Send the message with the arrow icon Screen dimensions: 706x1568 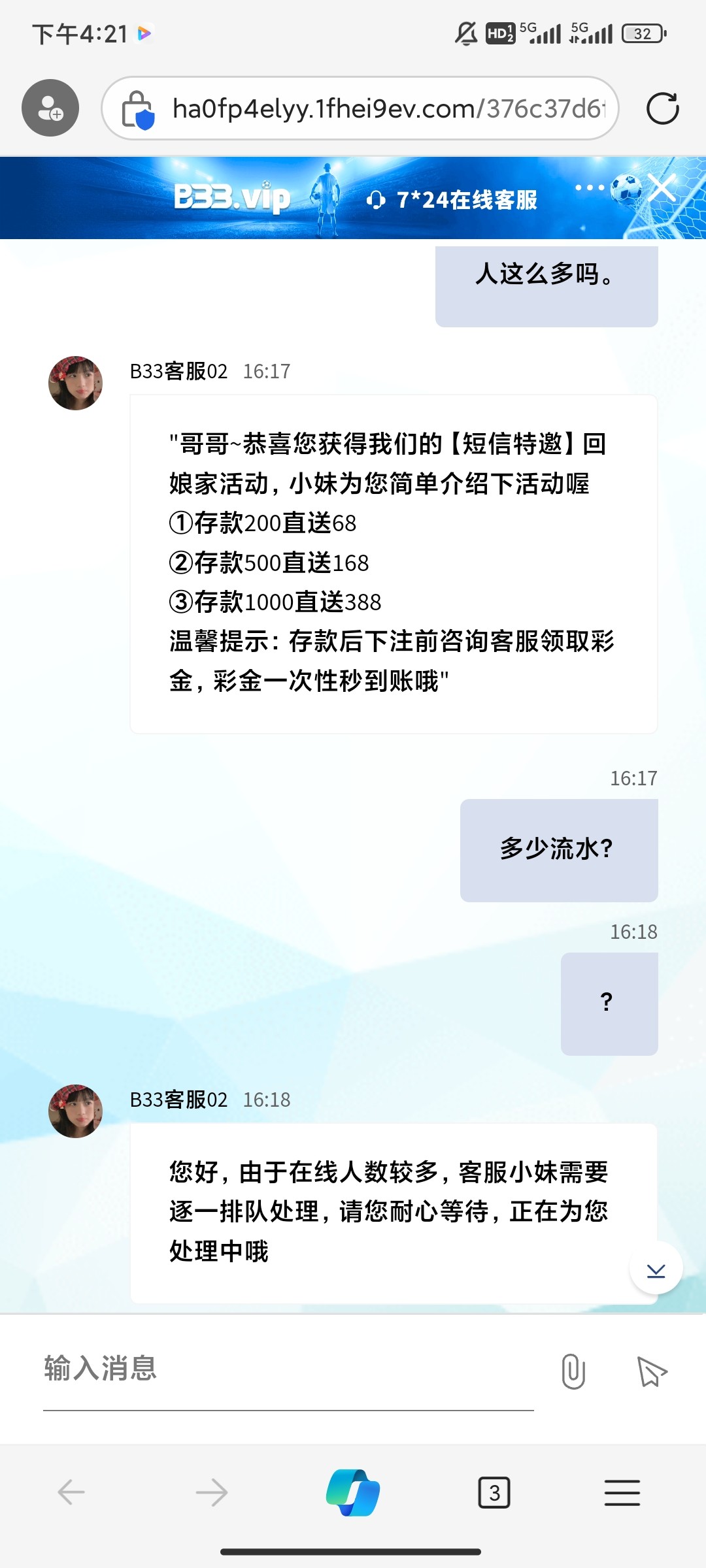coord(652,1371)
